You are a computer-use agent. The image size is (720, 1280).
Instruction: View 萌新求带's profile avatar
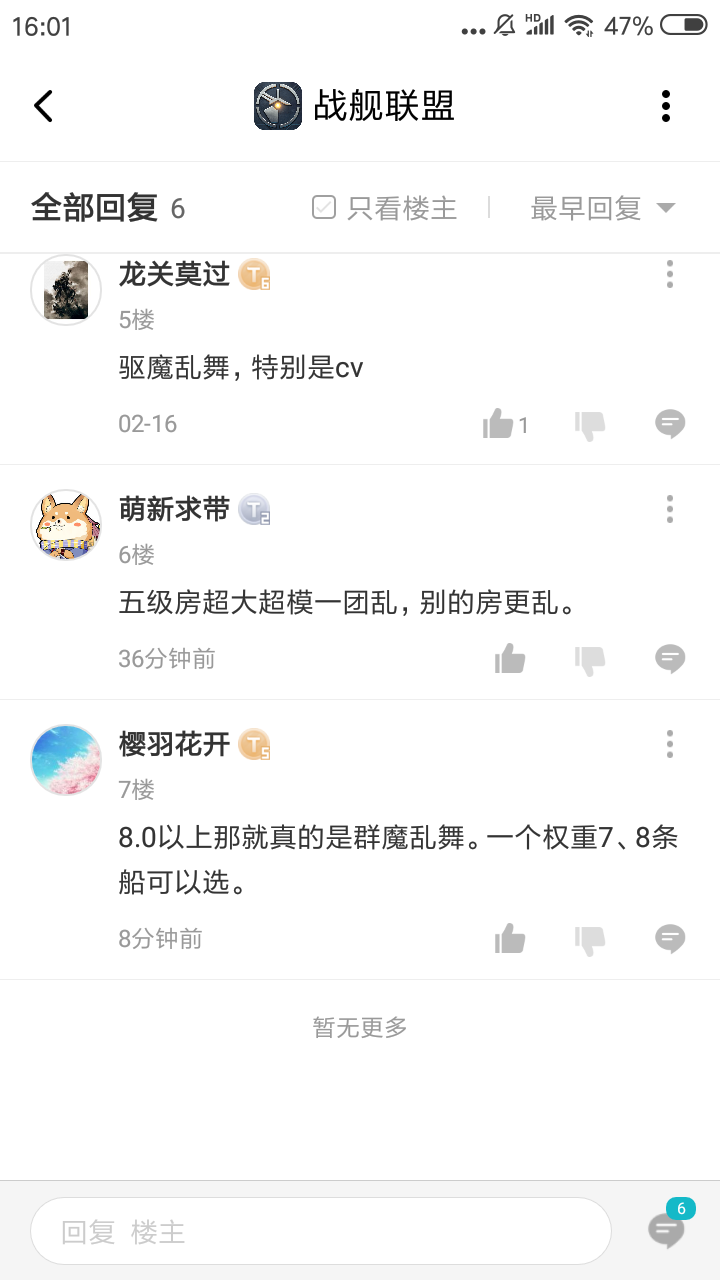click(66, 525)
